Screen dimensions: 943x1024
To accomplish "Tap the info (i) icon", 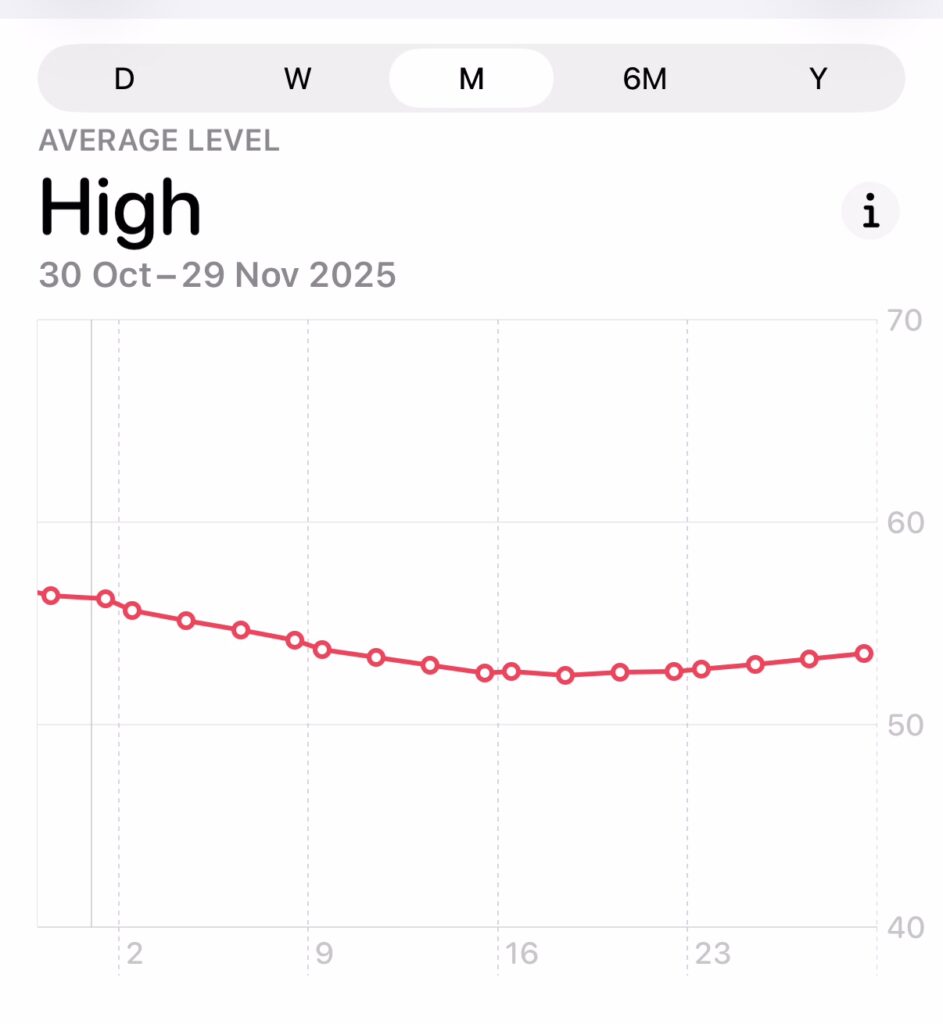I will (870, 210).
